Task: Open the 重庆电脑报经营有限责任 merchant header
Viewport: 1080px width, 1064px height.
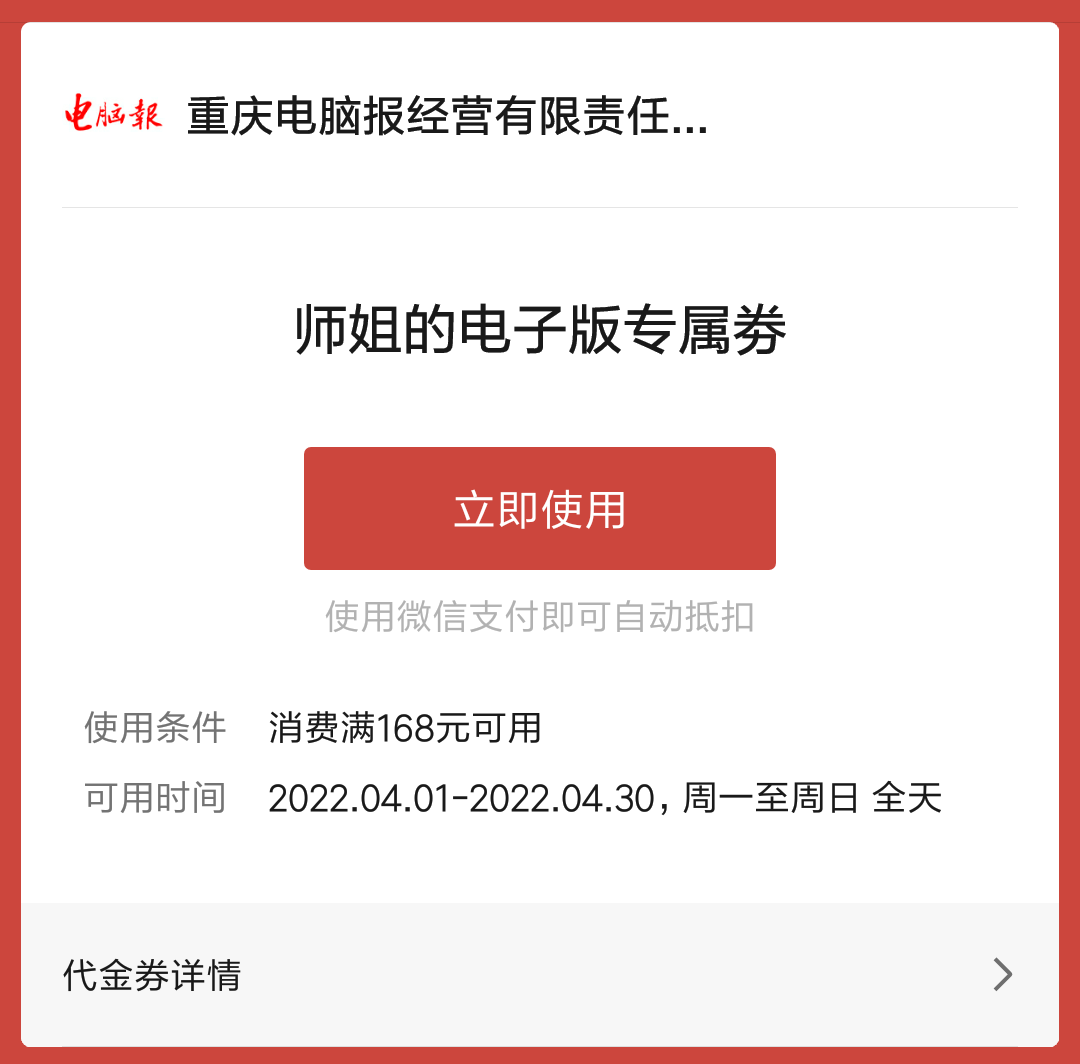Action: tap(446, 118)
